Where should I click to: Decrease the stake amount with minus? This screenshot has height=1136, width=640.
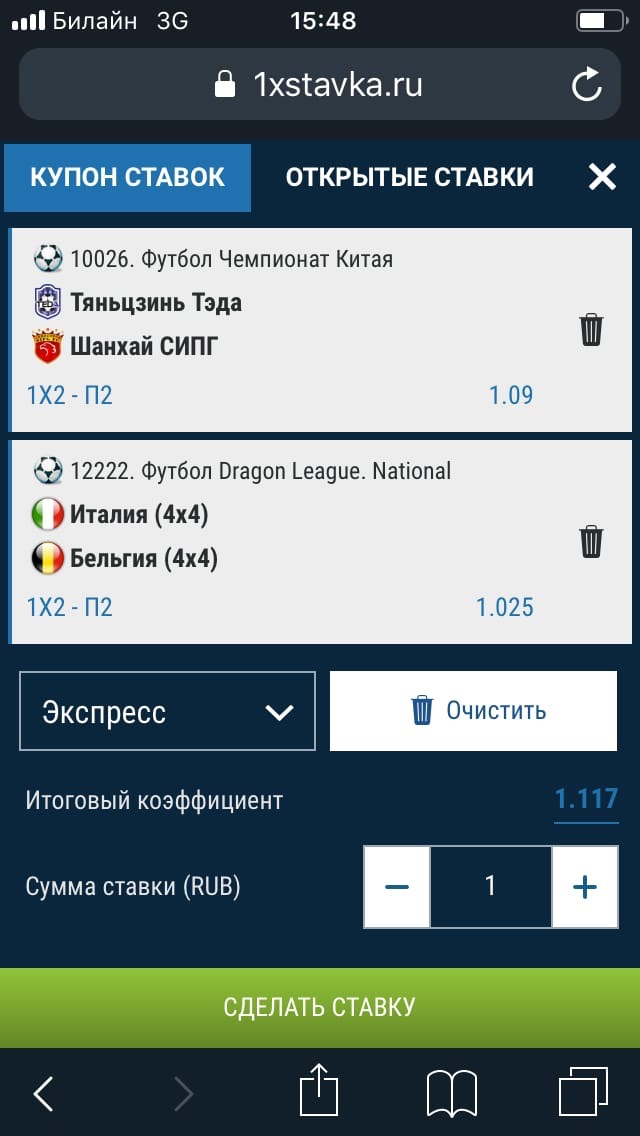click(x=397, y=887)
